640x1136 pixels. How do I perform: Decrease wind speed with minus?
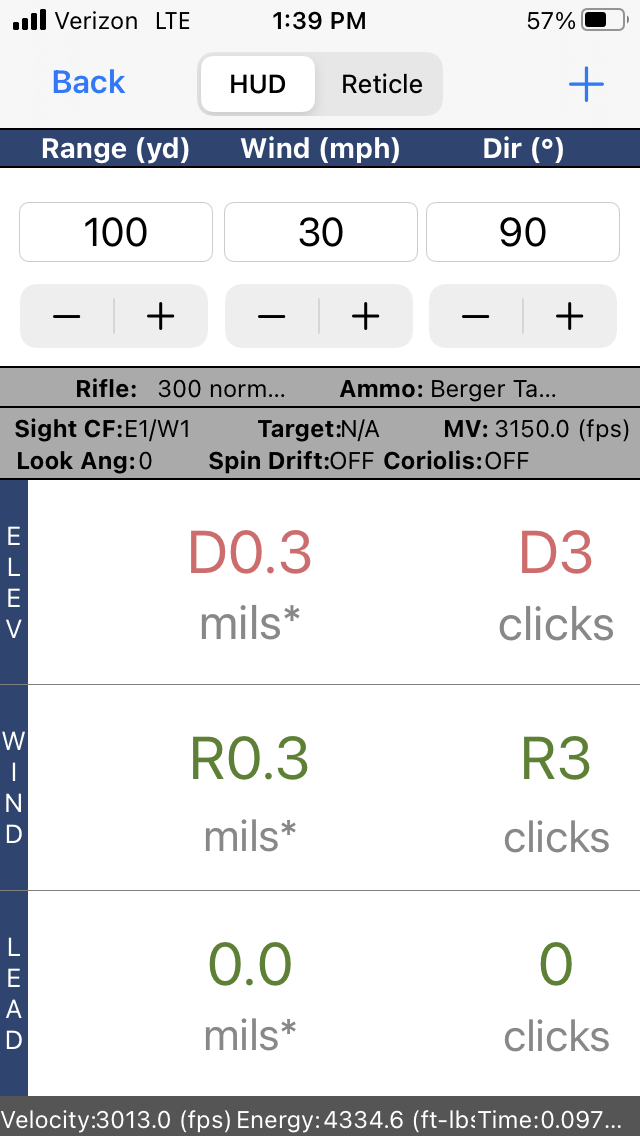(x=272, y=316)
